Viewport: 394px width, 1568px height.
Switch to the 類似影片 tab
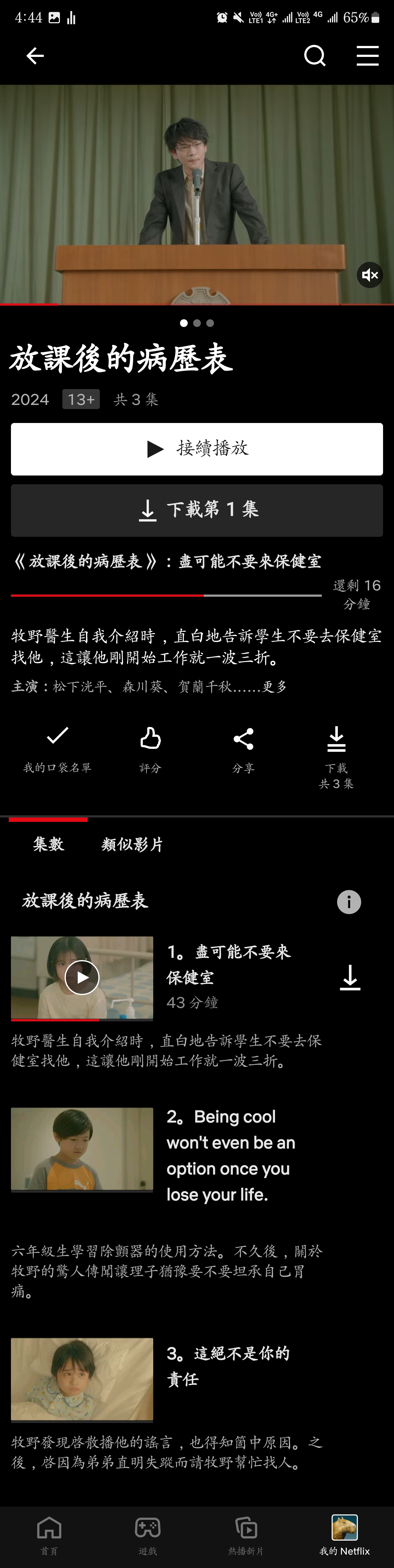click(132, 844)
